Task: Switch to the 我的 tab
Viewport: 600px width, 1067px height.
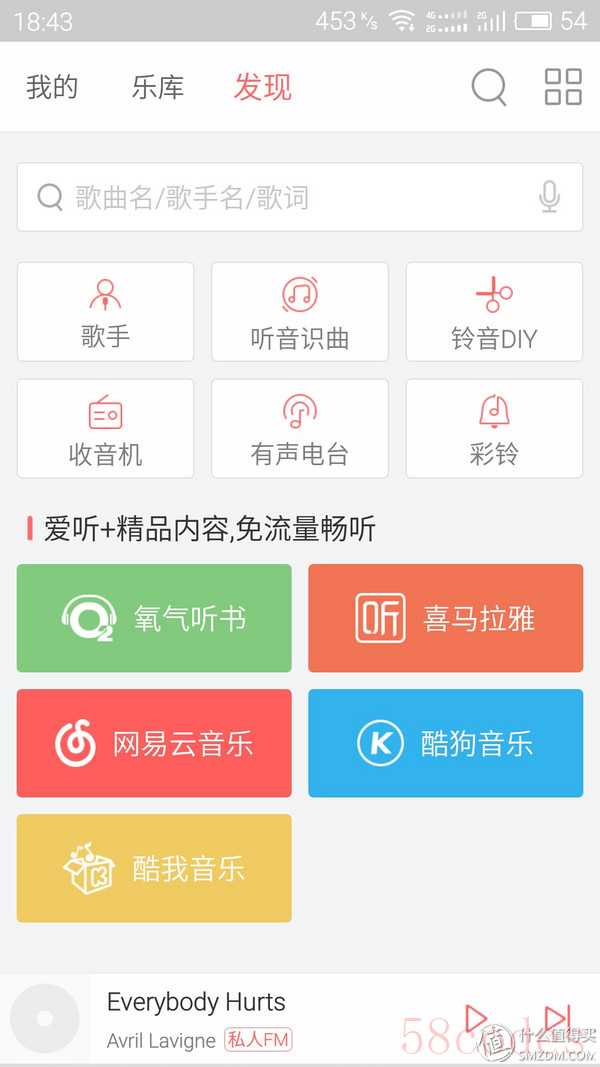Action: [52, 87]
